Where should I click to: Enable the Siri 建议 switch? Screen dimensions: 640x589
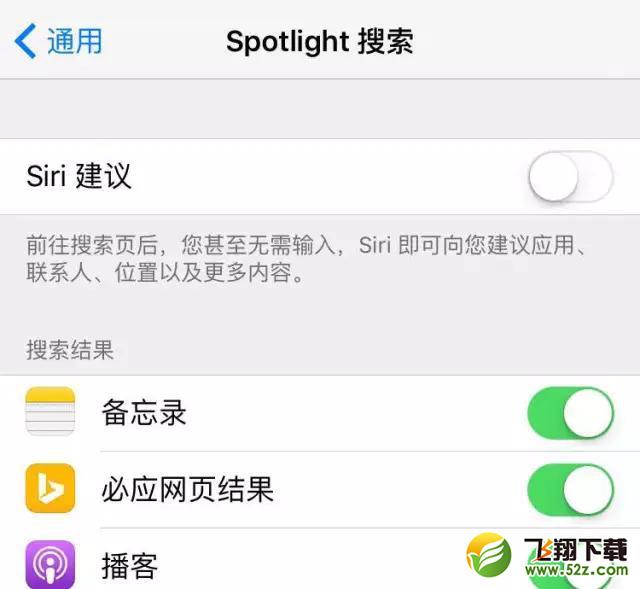point(570,178)
